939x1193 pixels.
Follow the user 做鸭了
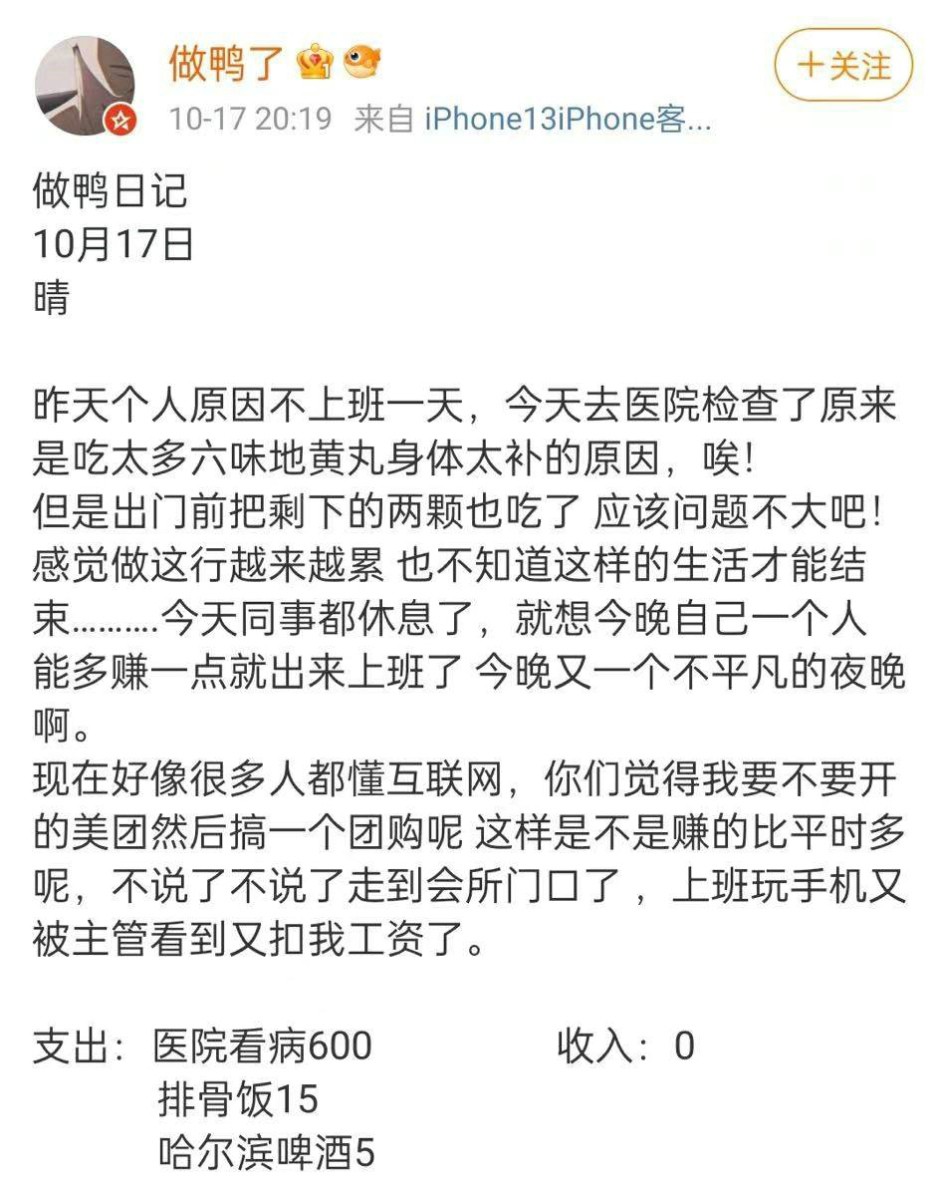(843, 66)
